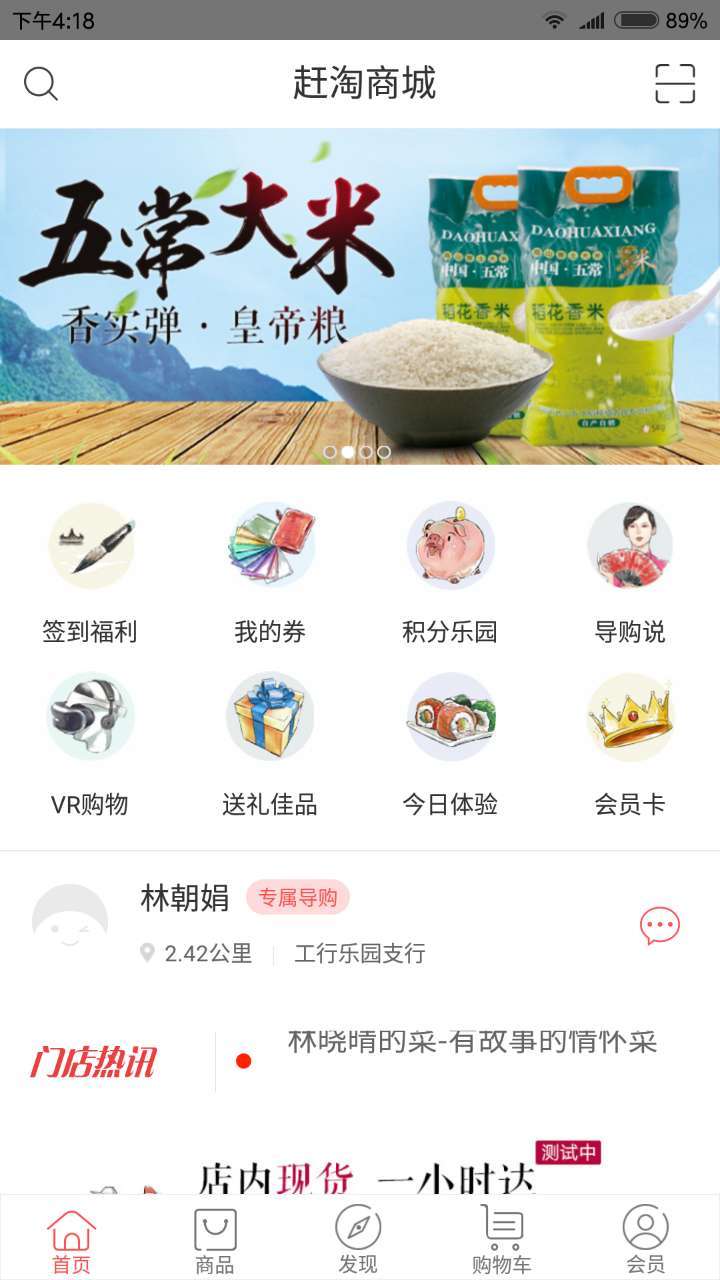Open 我的券 coupons

270,572
